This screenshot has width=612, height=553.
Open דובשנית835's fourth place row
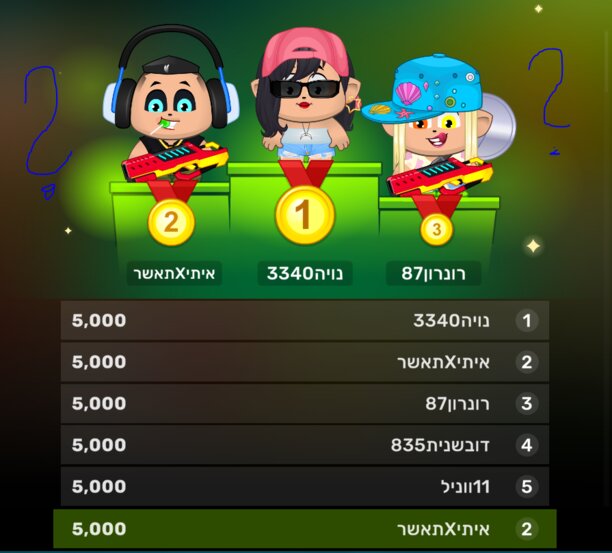305,445
